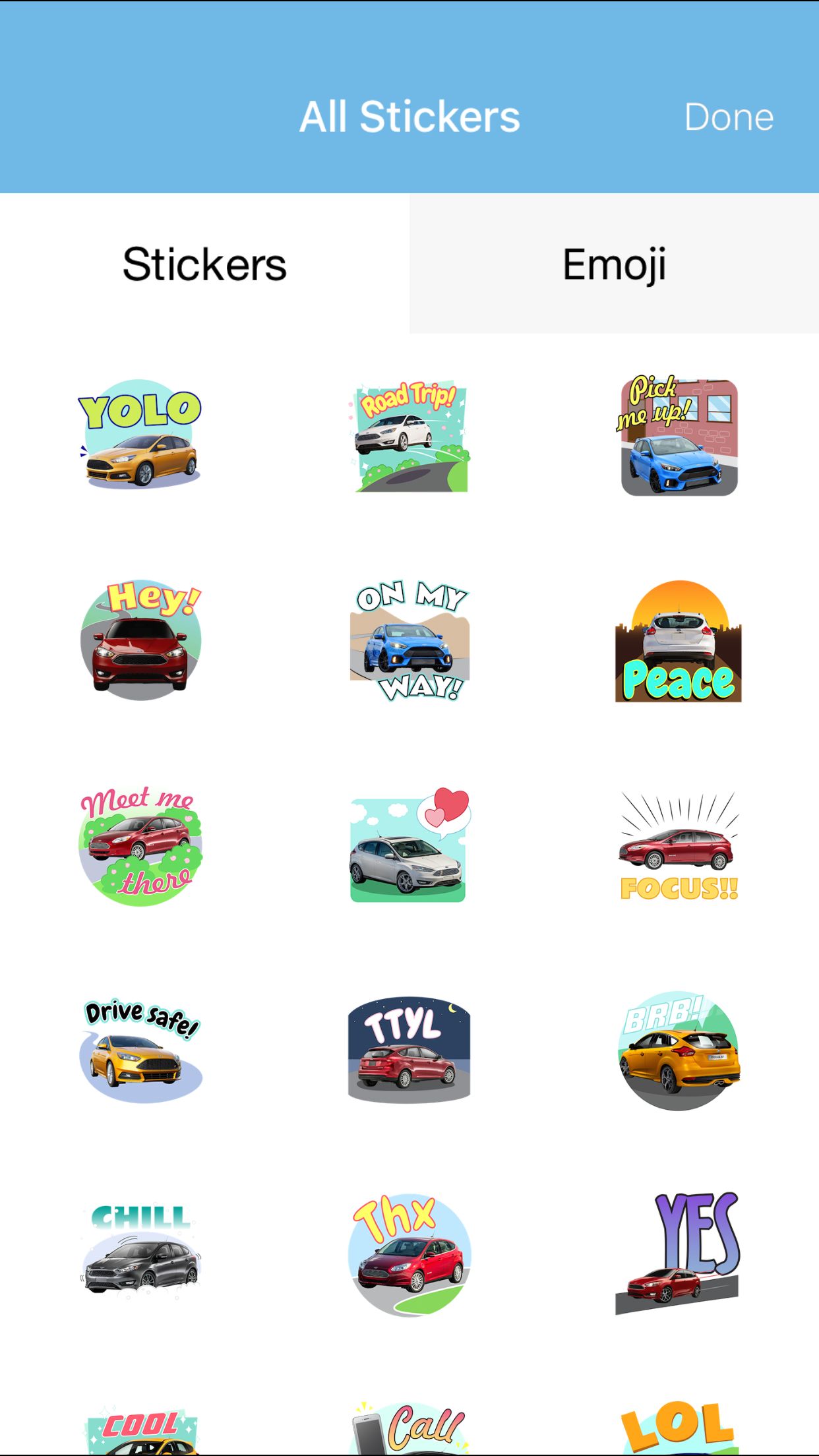819x1456 pixels.
Task: Choose the YES sticker
Action: pyautogui.click(x=679, y=1253)
